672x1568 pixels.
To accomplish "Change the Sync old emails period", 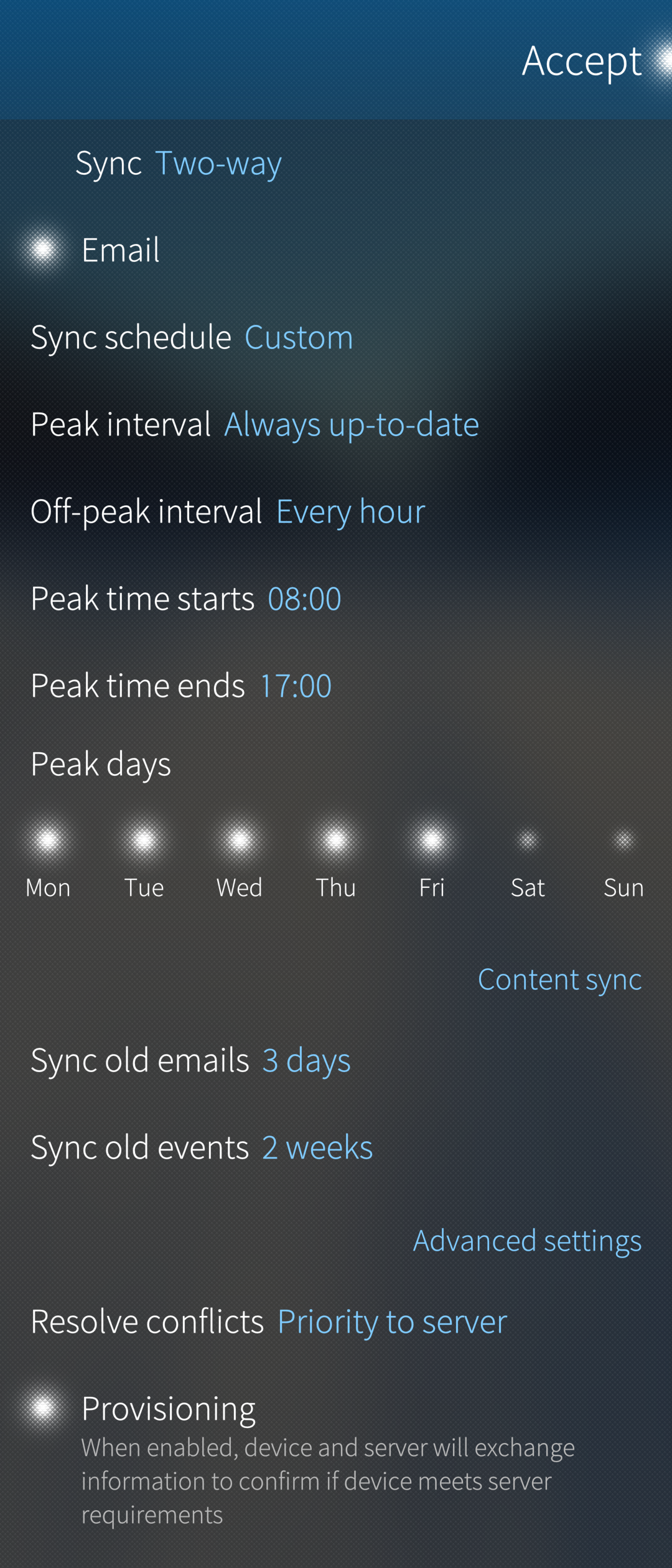I will point(190,1060).
